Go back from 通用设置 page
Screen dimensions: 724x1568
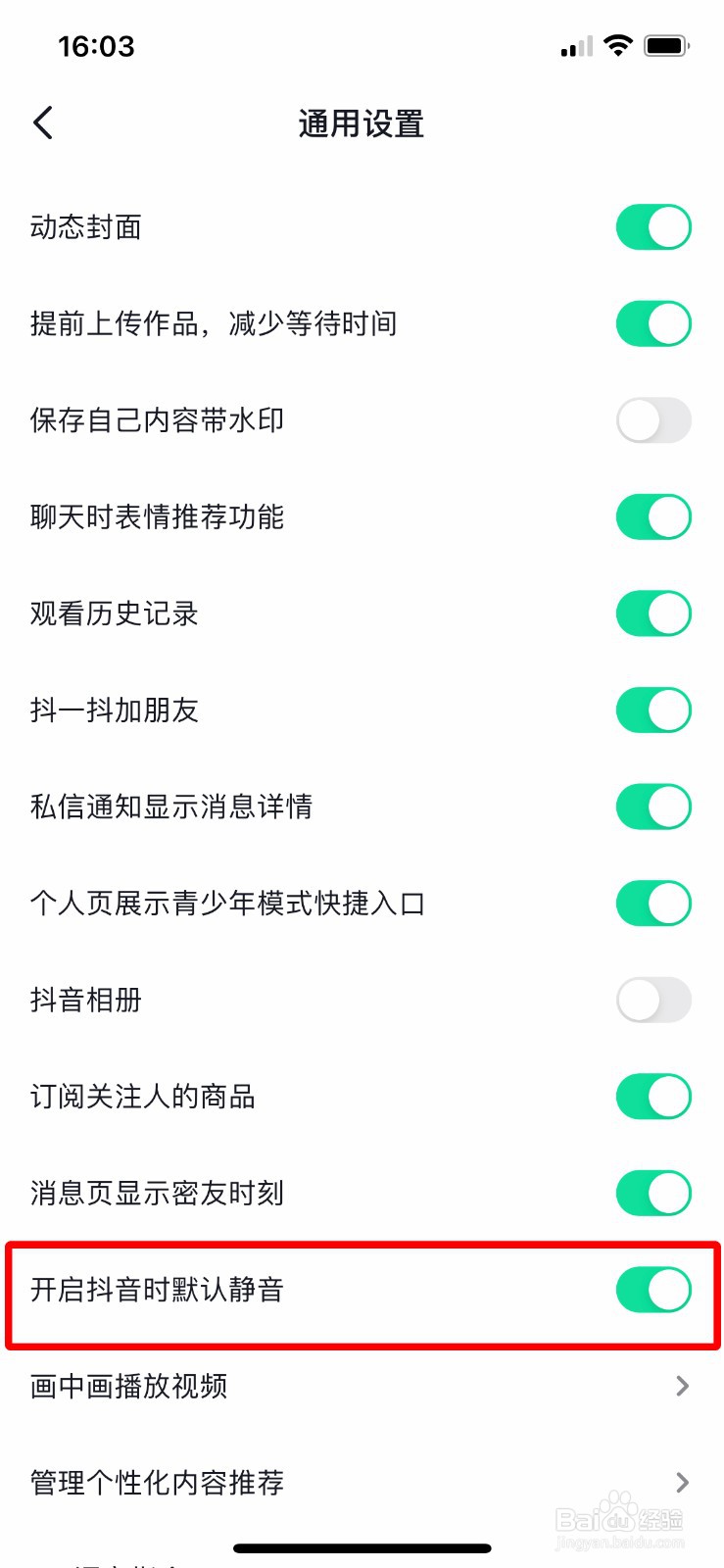coord(43,123)
